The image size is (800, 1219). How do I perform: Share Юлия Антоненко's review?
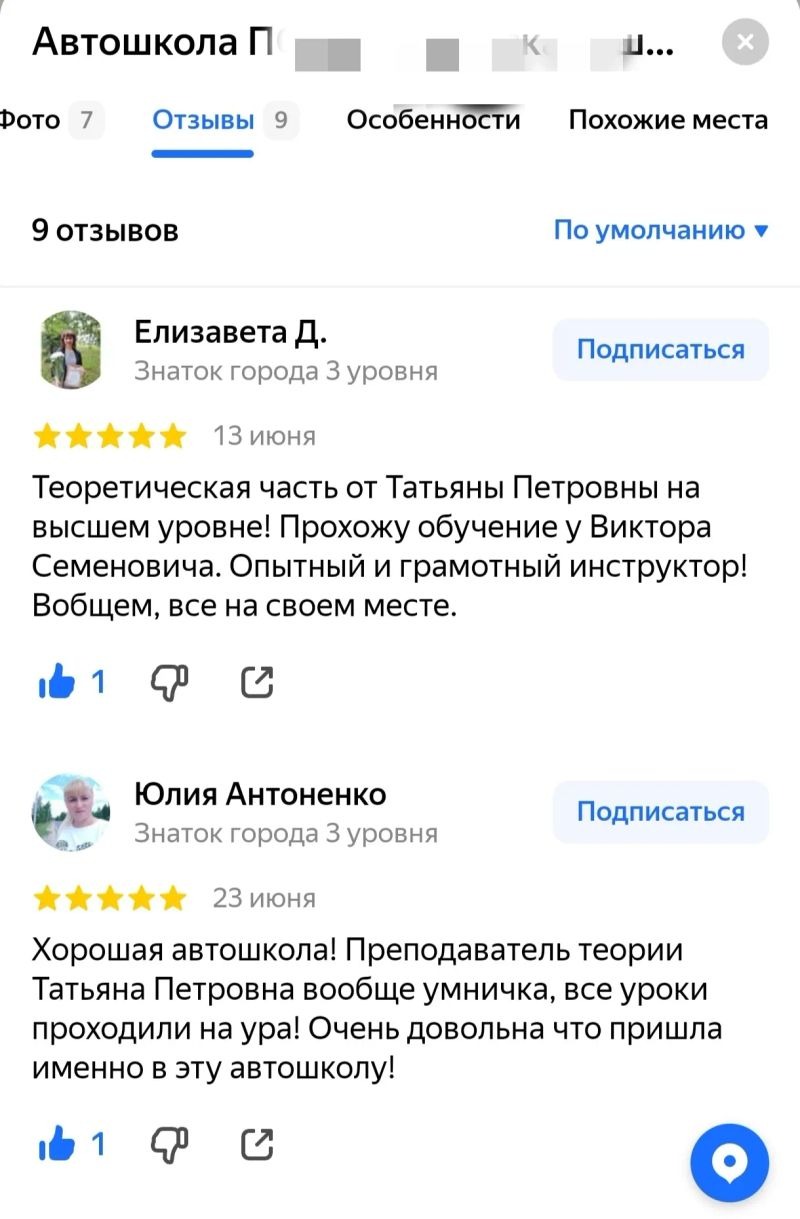click(257, 1143)
